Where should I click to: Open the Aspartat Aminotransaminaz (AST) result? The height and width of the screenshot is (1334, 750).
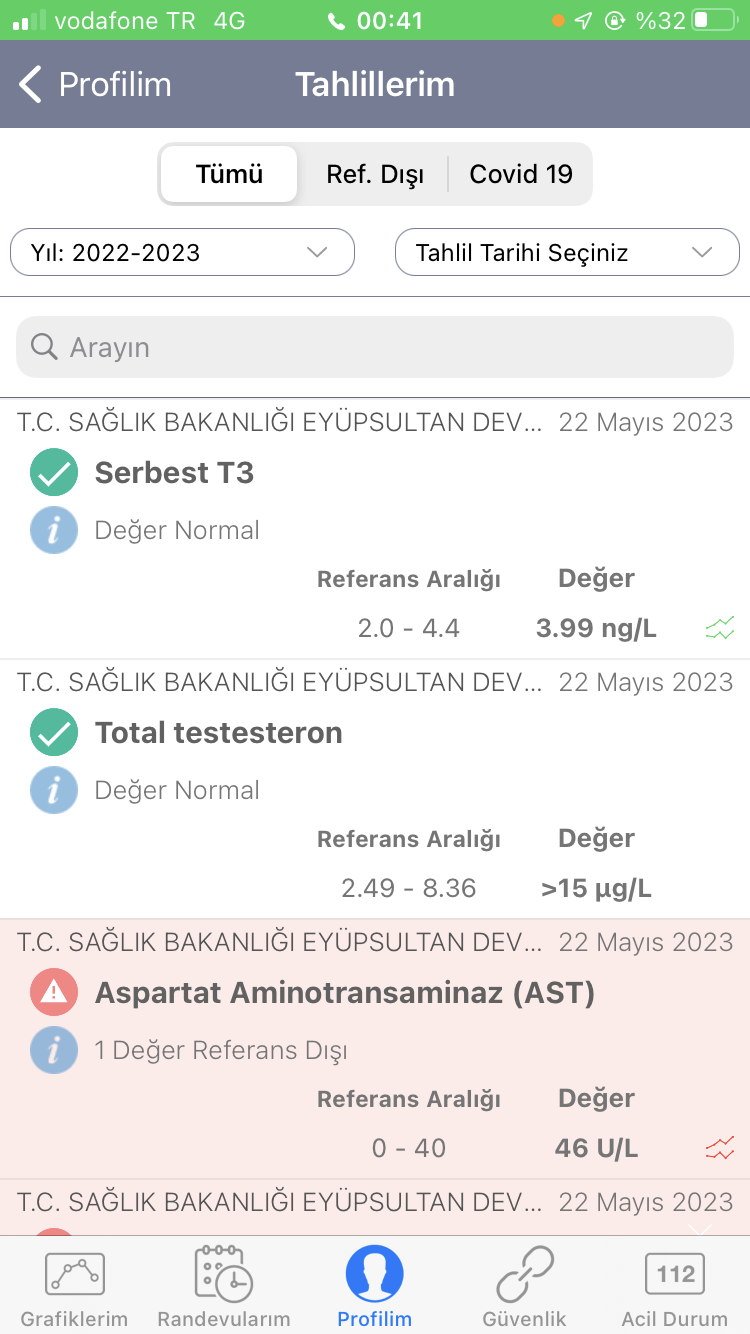tap(375, 1049)
